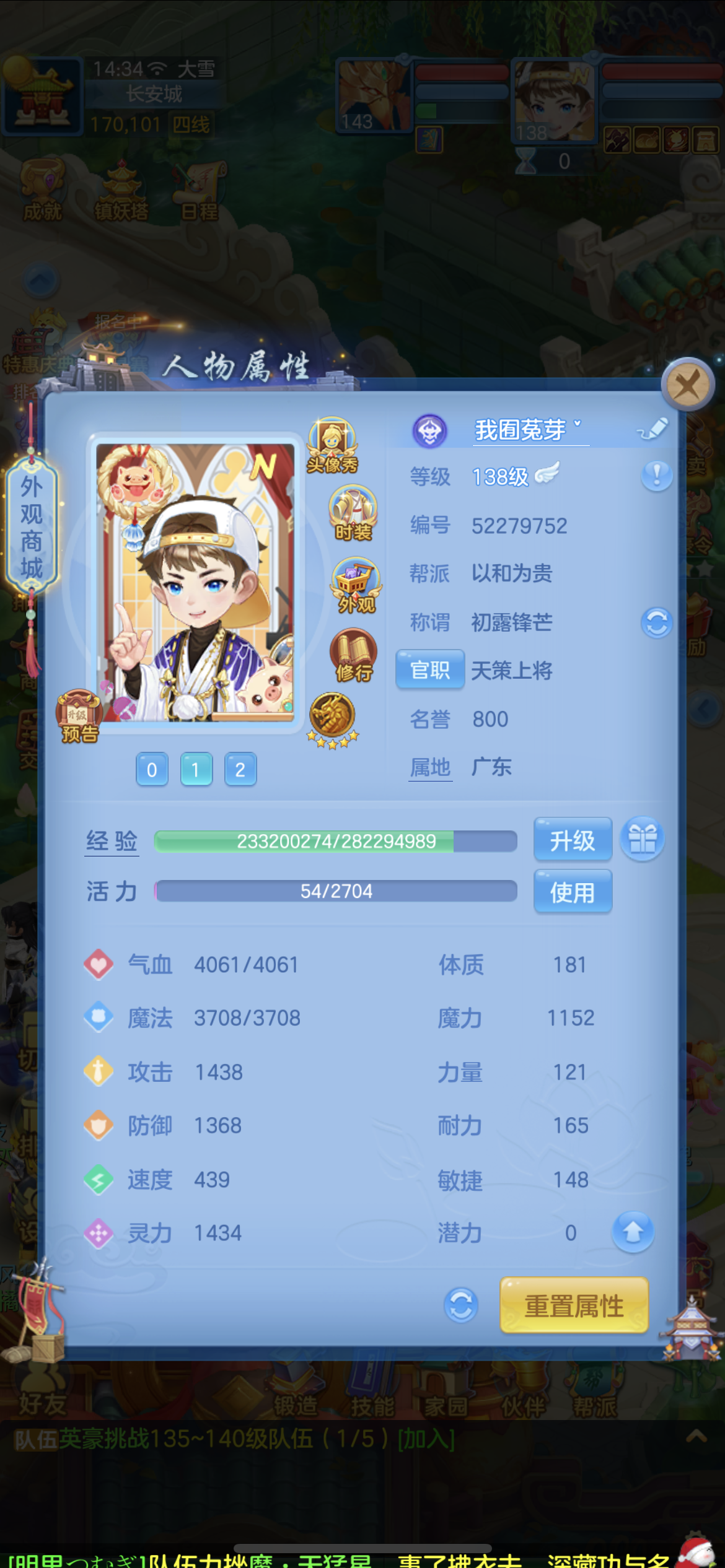Image resolution: width=725 pixels, height=1568 pixels.
Task: Edit the character name with pencil icon
Action: tap(653, 429)
